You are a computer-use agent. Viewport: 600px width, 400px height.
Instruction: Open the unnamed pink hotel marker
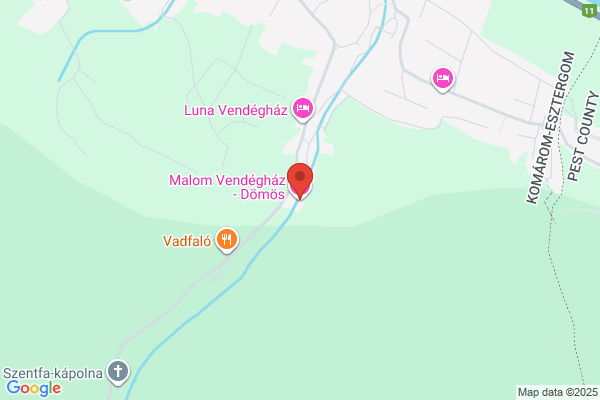[443, 79]
